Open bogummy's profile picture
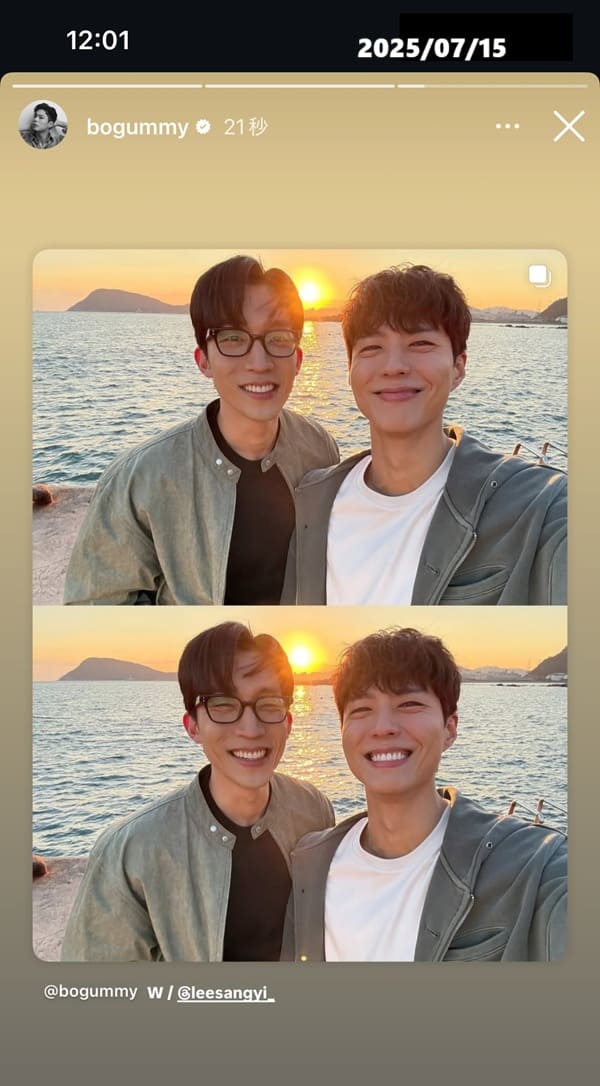This screenshot has width=600, height=1086. coord(43,126)
